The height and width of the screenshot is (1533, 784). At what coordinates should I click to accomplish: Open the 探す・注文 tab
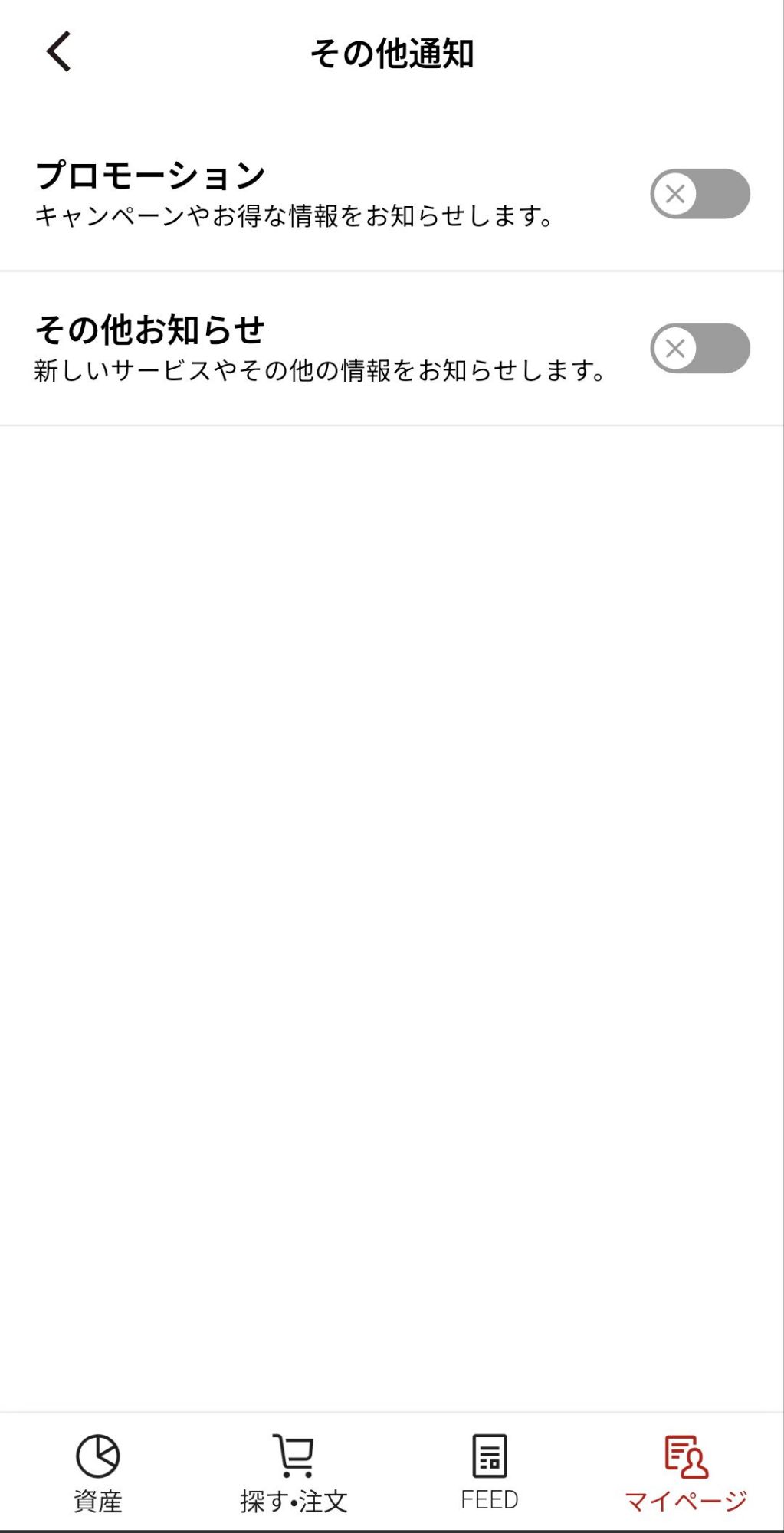tap(294, 1473)
